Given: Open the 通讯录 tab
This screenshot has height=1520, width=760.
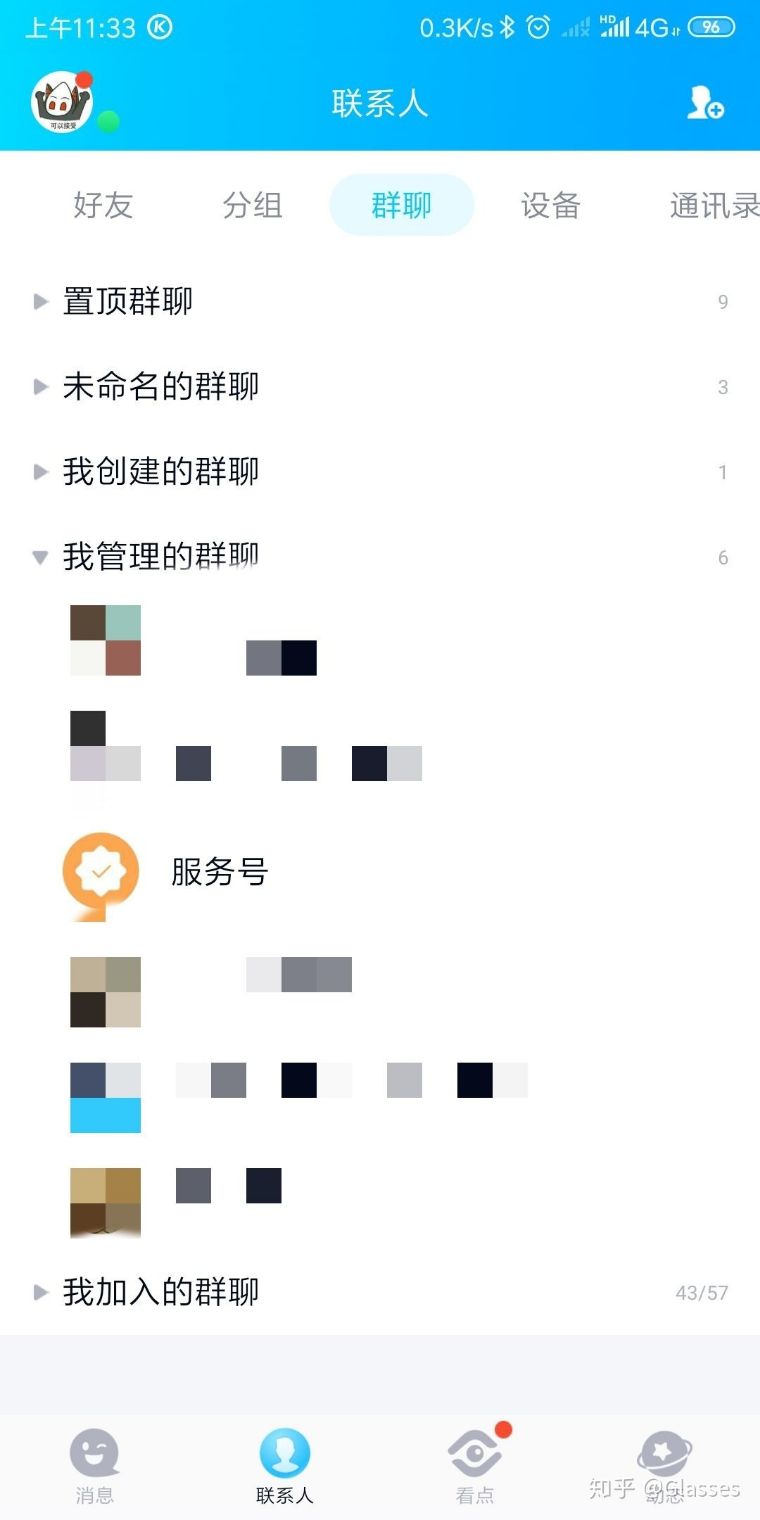Looking at the screenshot, I should pyautogui.click(x=714, y=205).
